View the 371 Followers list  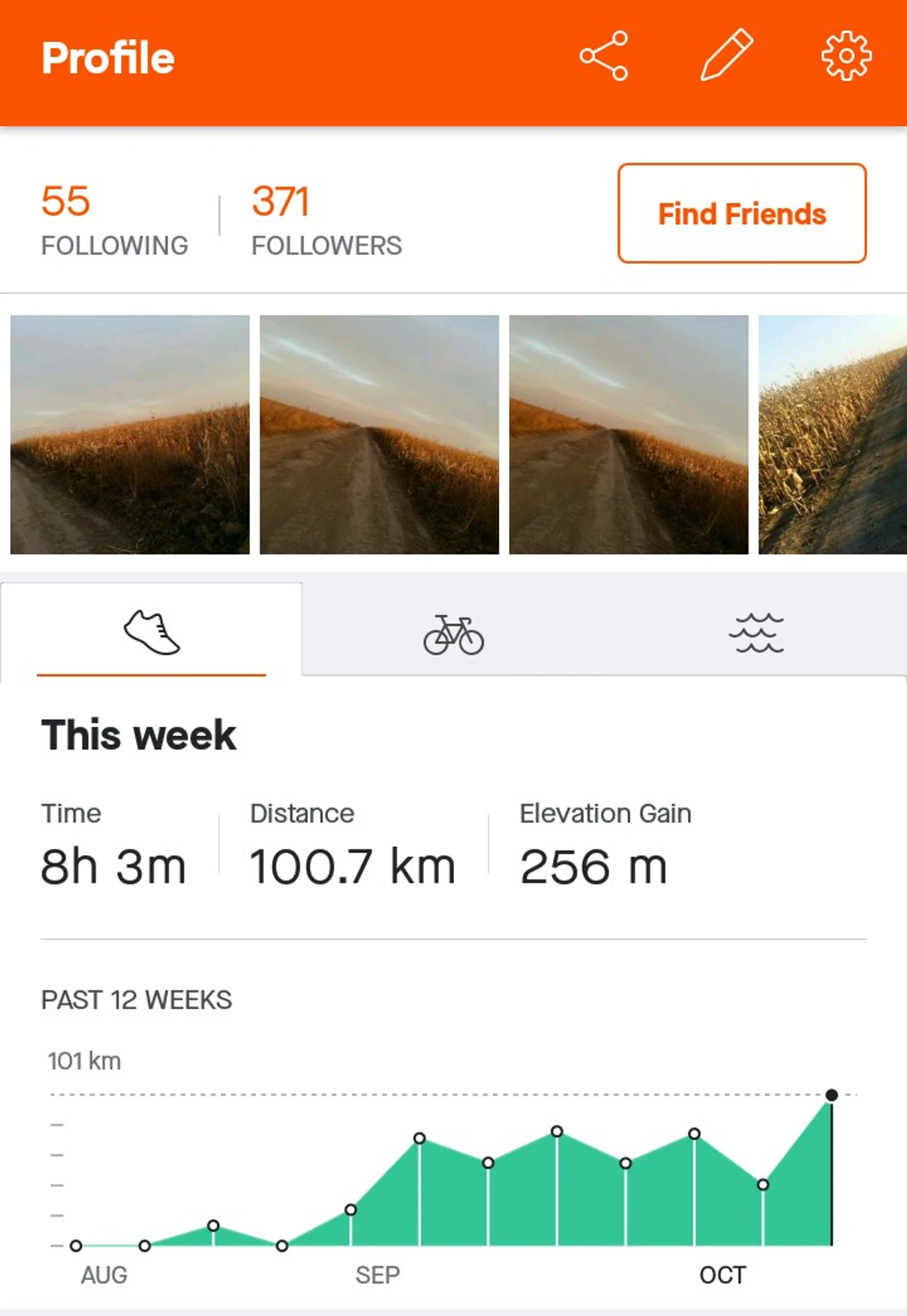[326, 219]
